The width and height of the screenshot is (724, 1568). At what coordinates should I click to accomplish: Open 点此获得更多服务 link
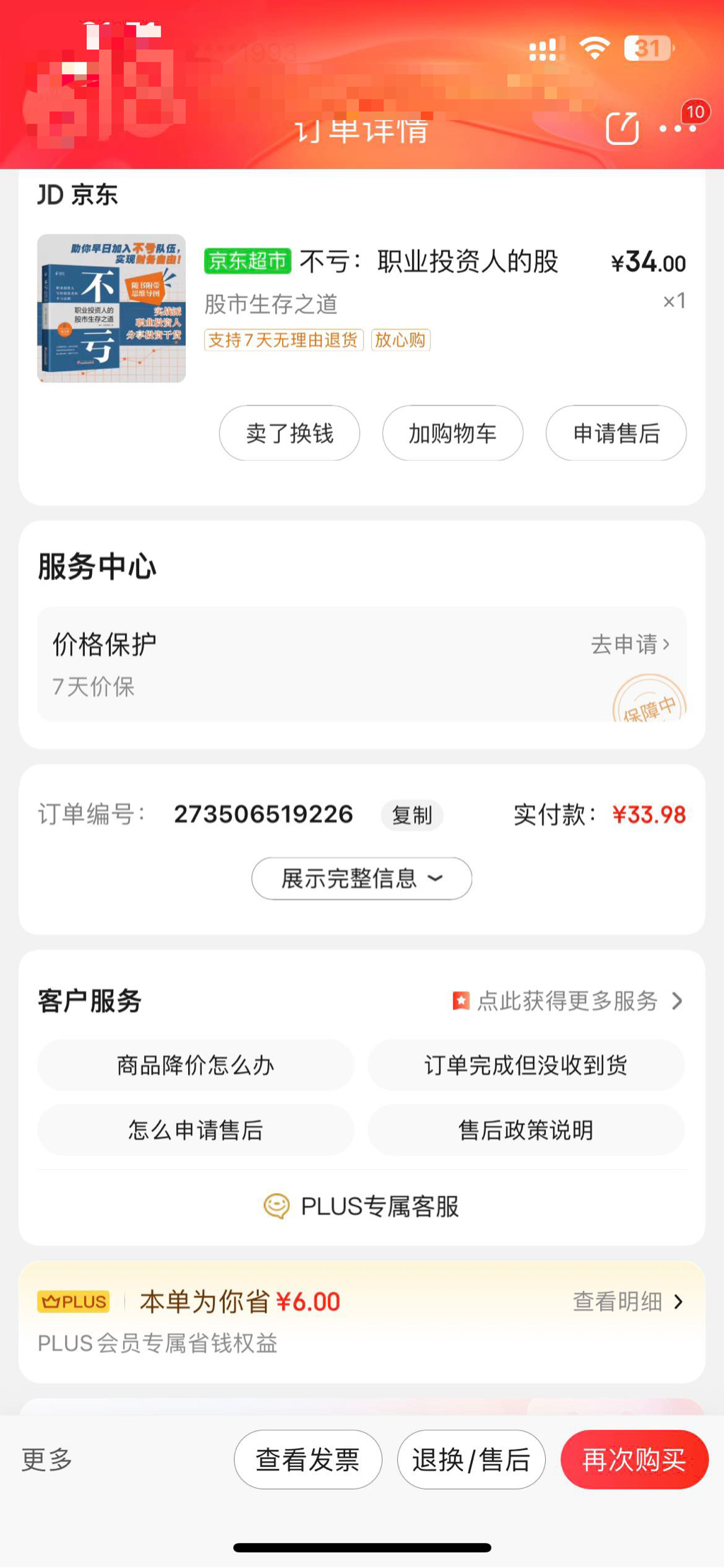pyautogui.click(x=568, y=1001)
